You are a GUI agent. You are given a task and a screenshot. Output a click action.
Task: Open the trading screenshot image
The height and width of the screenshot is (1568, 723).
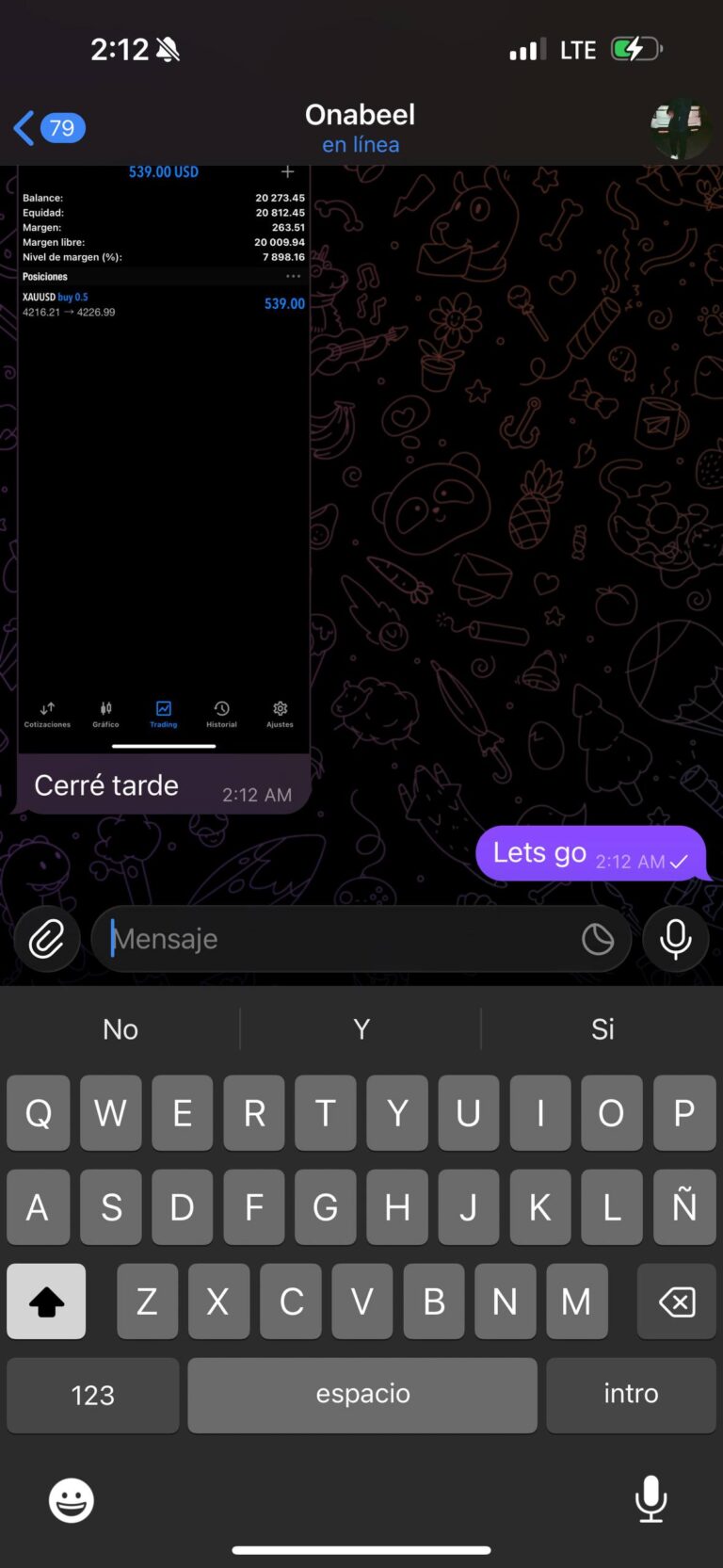click(x=164, y=452)
